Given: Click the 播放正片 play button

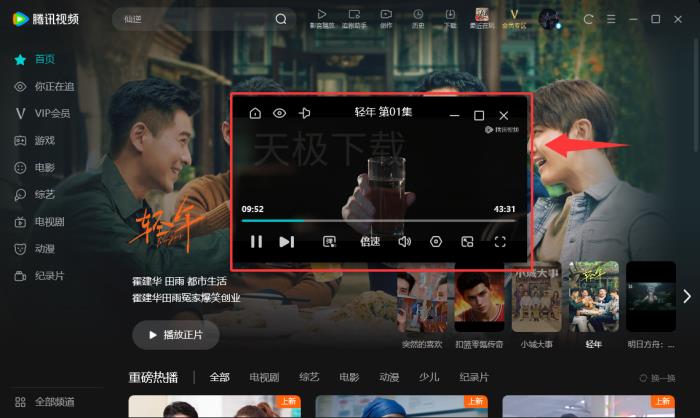Looking at the screenshot, I should coord(176,334).
